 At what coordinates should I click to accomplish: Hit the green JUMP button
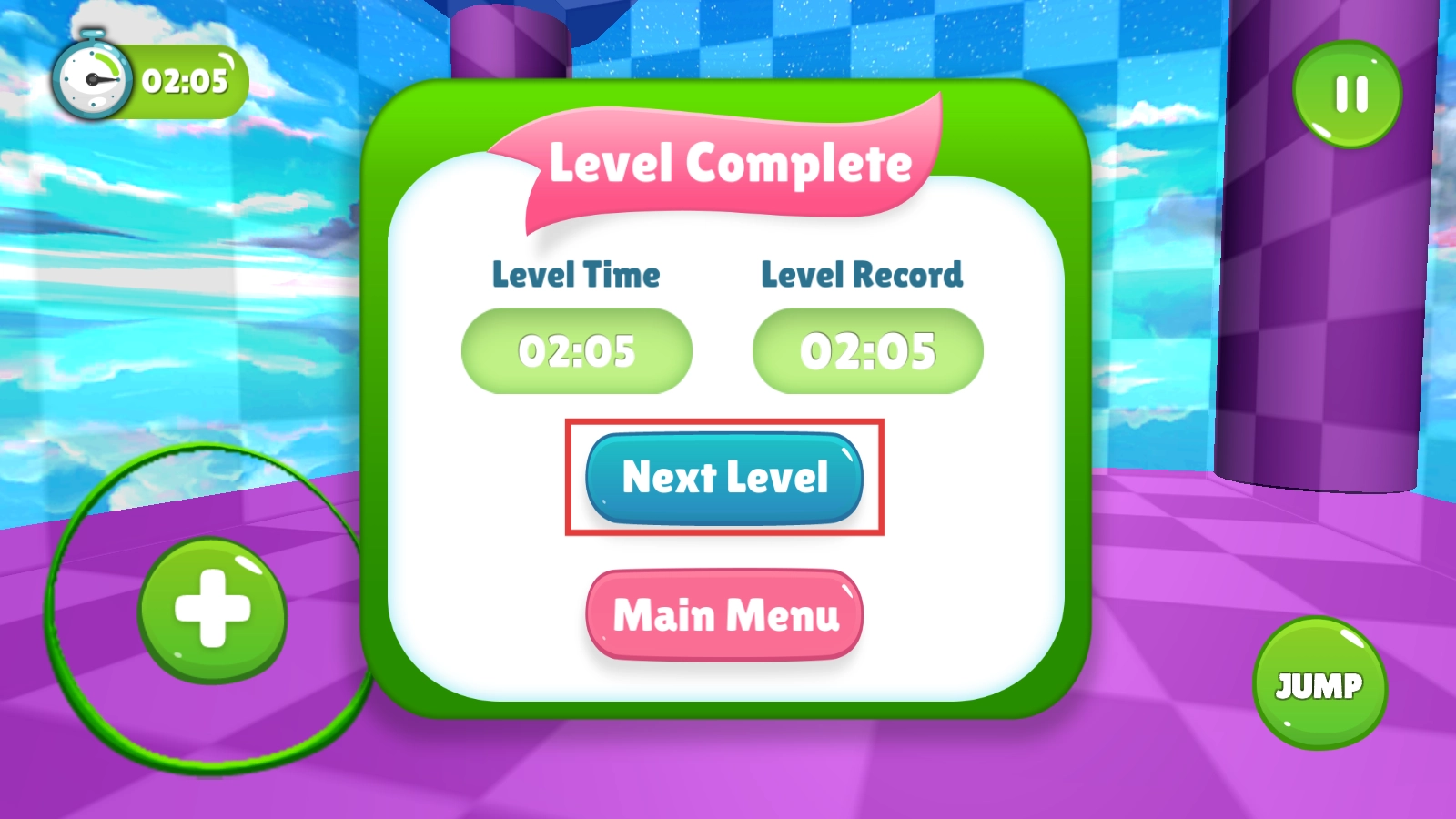(x=1319, y=684)
